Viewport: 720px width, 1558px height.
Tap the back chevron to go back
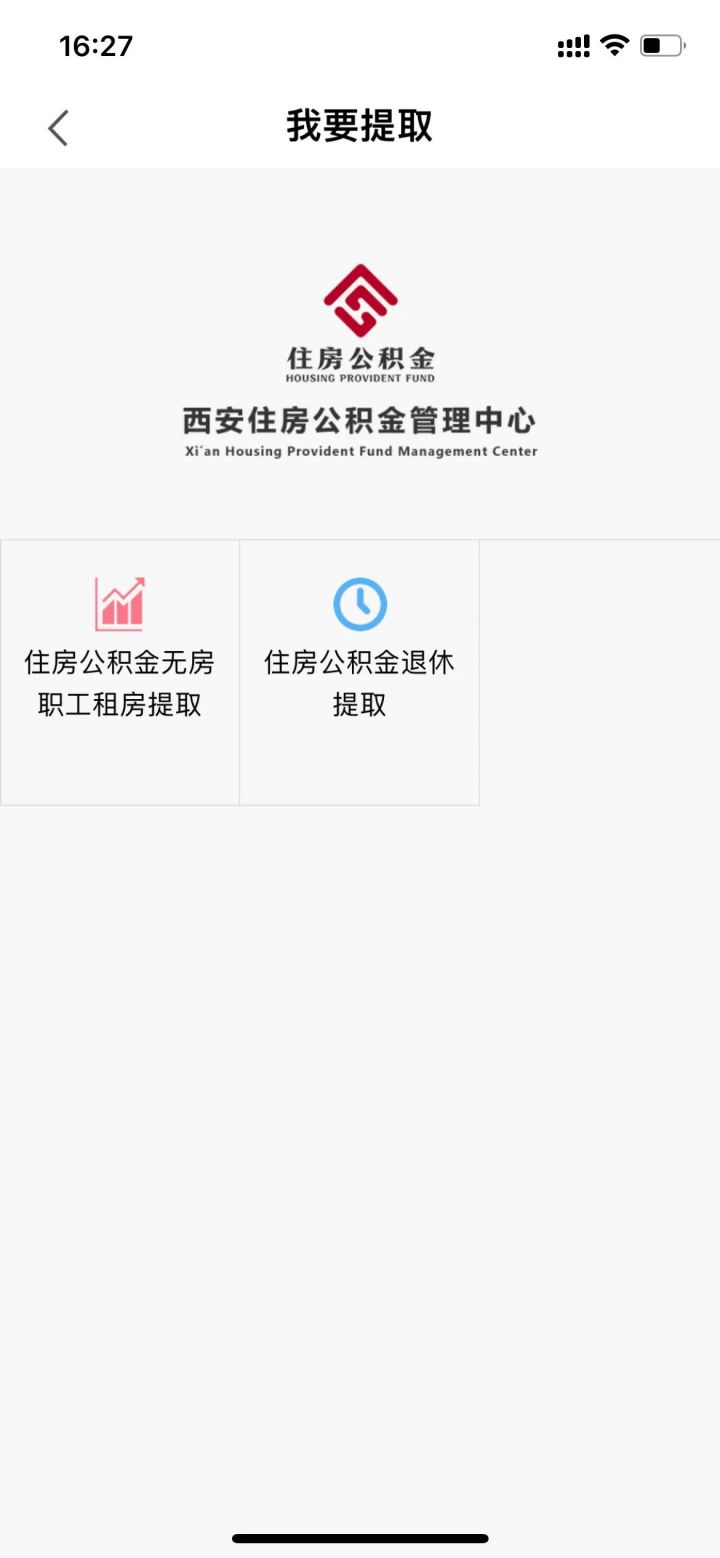click(x=57, y=127)
